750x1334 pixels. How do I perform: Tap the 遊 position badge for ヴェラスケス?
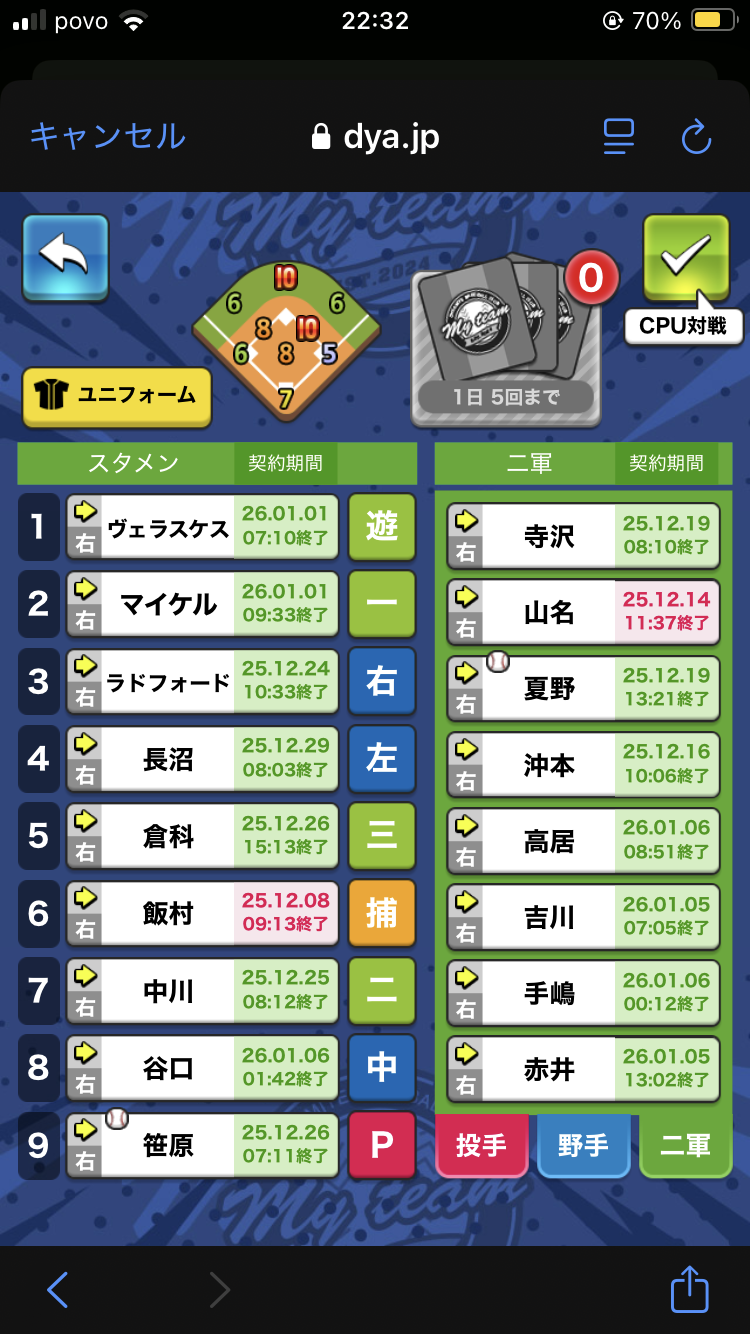(x=382, y=527)
